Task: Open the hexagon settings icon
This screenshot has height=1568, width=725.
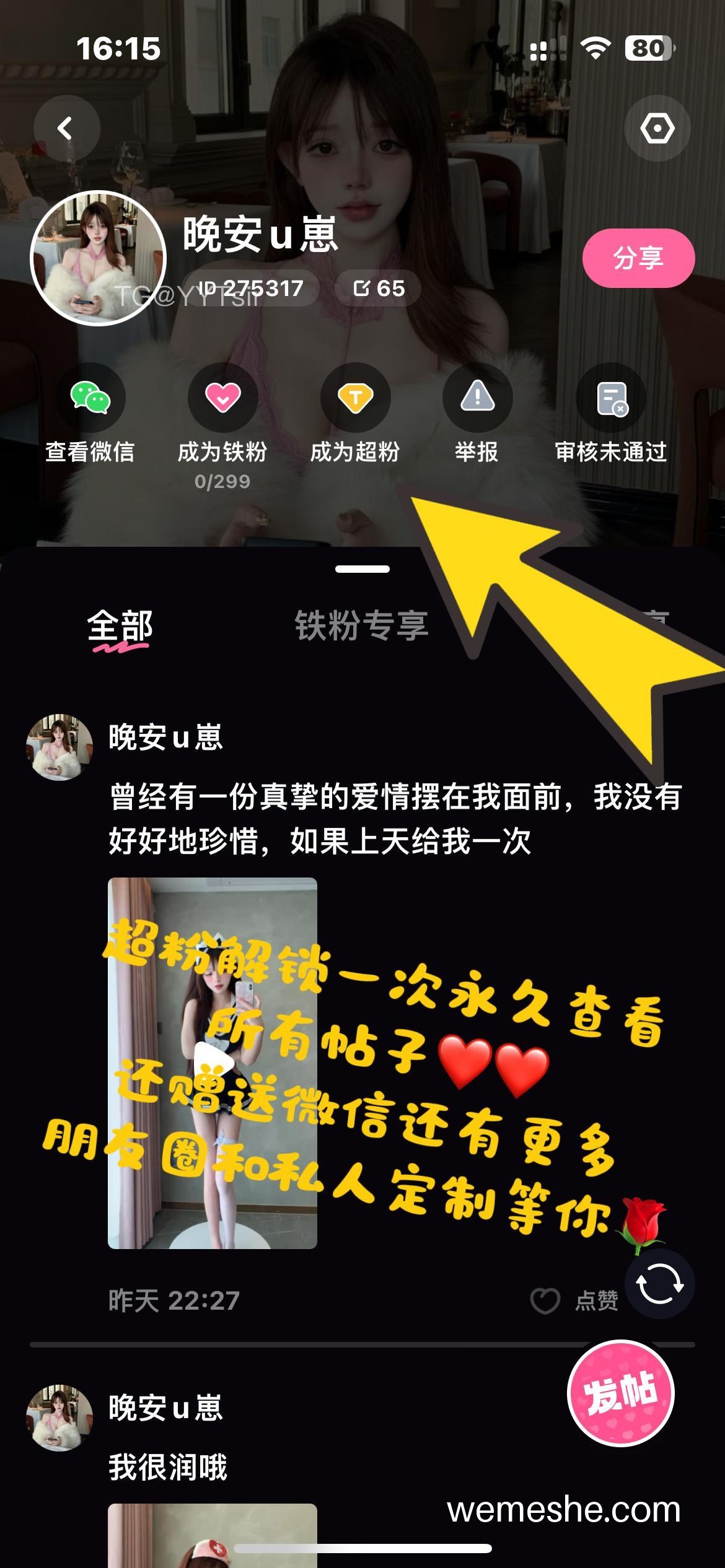Action: tap(657, 129)
